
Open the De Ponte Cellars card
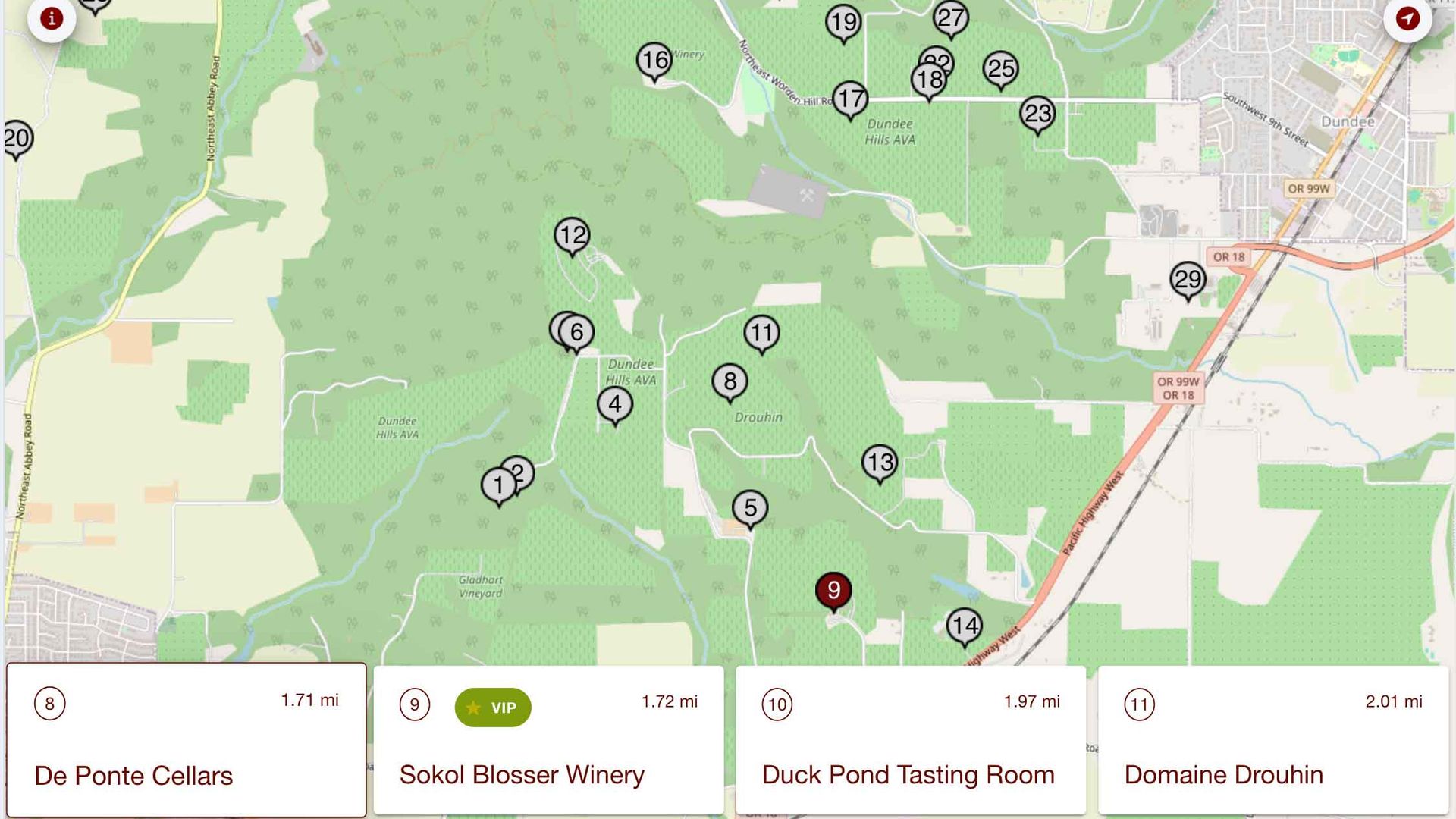point(187,739)
